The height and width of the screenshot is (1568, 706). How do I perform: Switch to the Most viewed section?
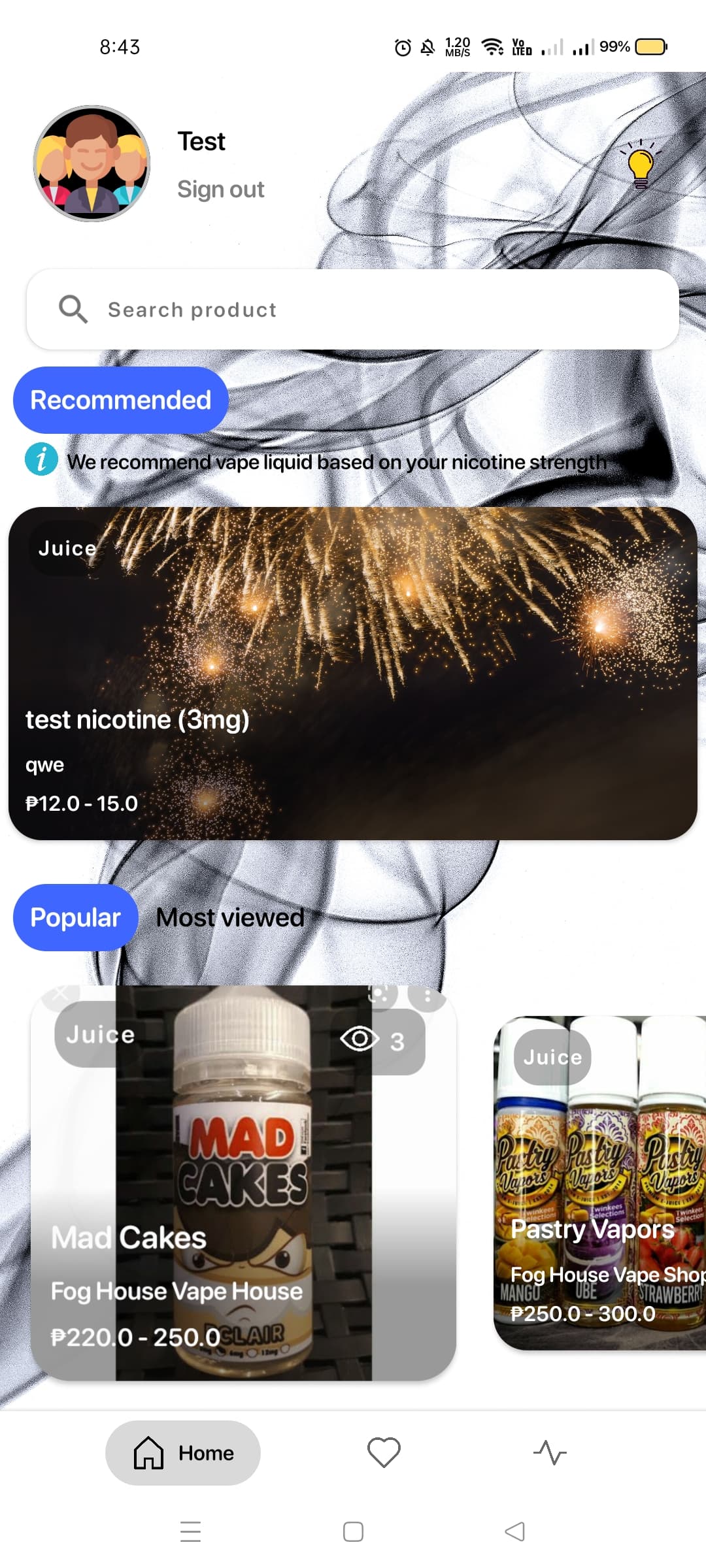point(230,917)
